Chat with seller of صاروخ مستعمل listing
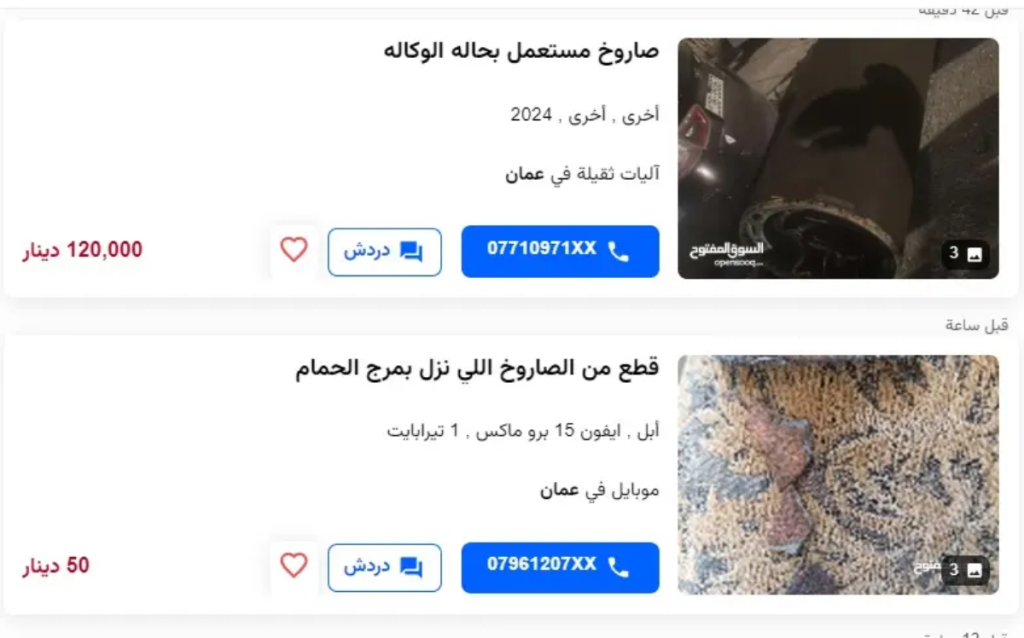The image size is (1024, 638). point(384,251)
